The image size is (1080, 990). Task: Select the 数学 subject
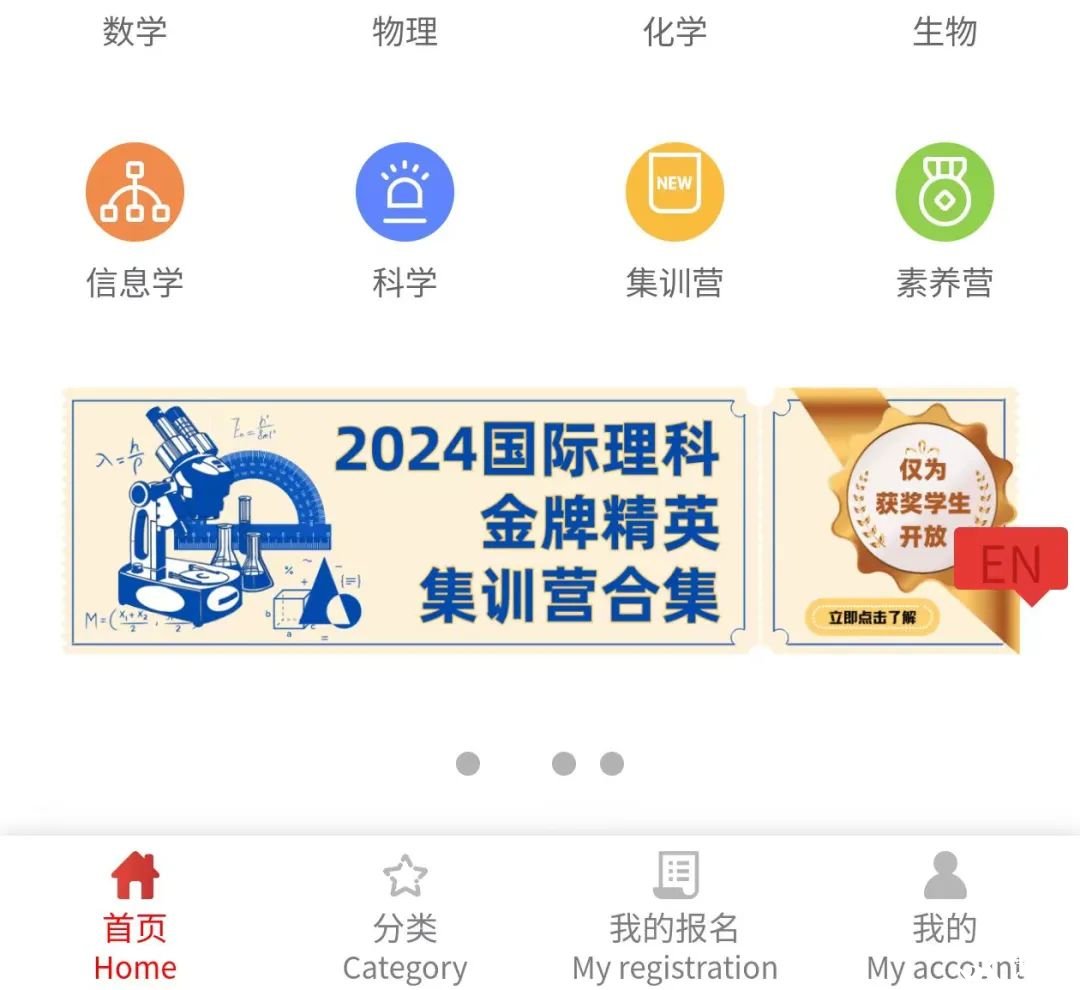tap(135, 31)
